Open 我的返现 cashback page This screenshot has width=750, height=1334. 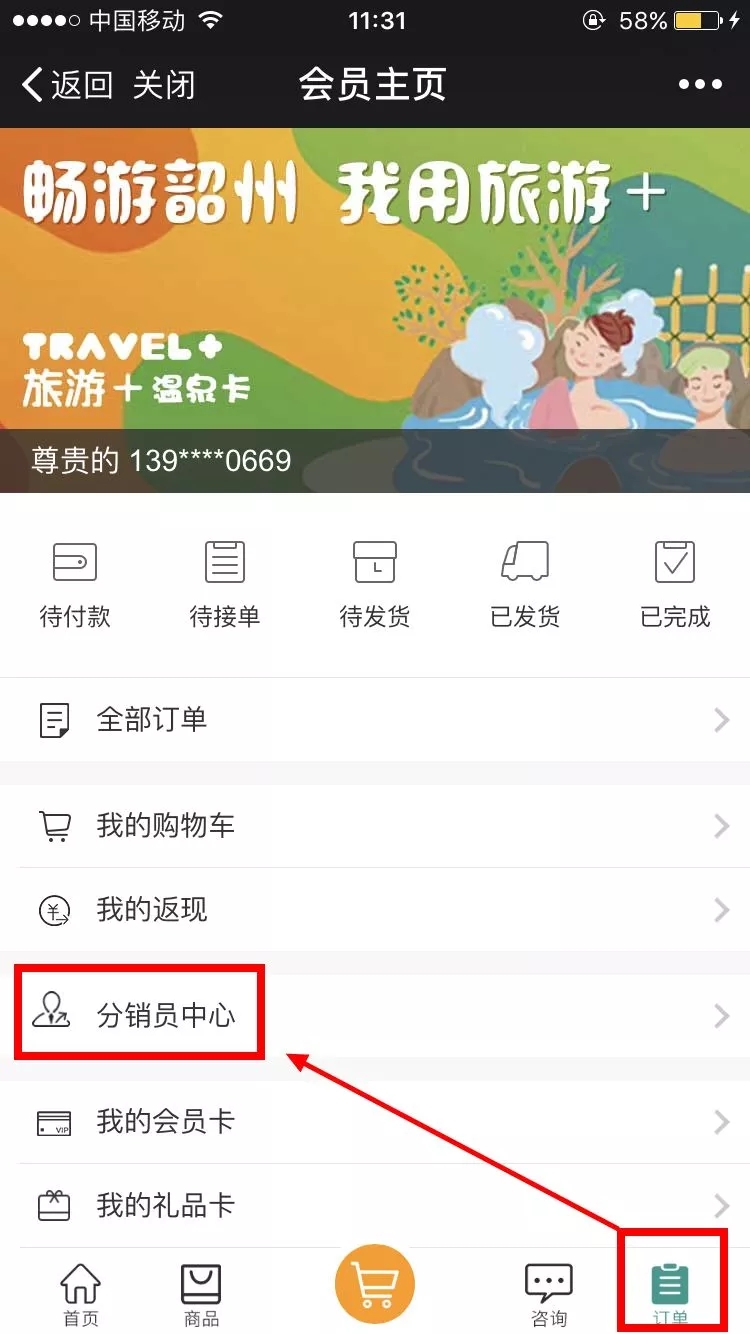point(375,910)
